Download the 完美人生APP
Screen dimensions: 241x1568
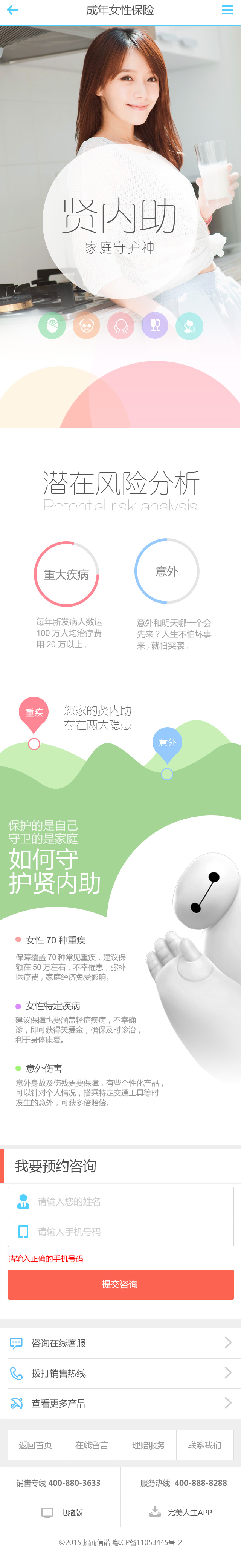(x=181, y=1512)
